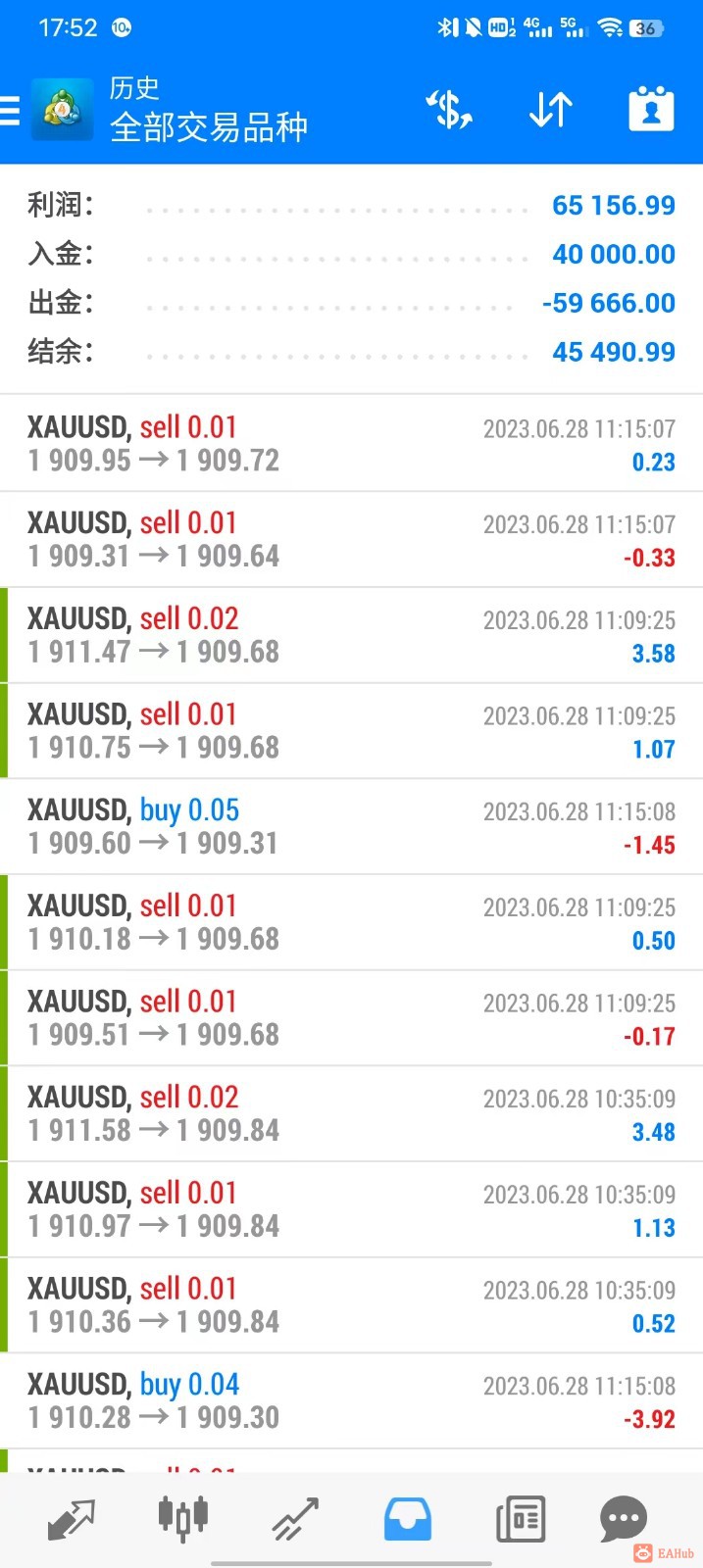
Task: Expand the XAUUSD sell 0.01 trade with profit 0.23
Action: pos(351,443)
